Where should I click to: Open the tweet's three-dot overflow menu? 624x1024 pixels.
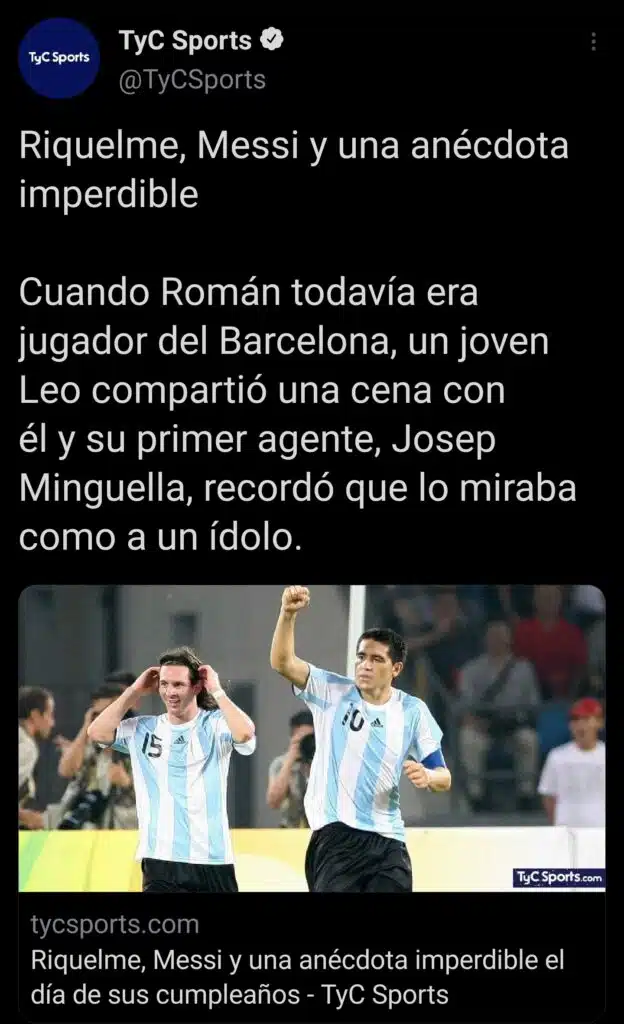(x=593, y=41)
